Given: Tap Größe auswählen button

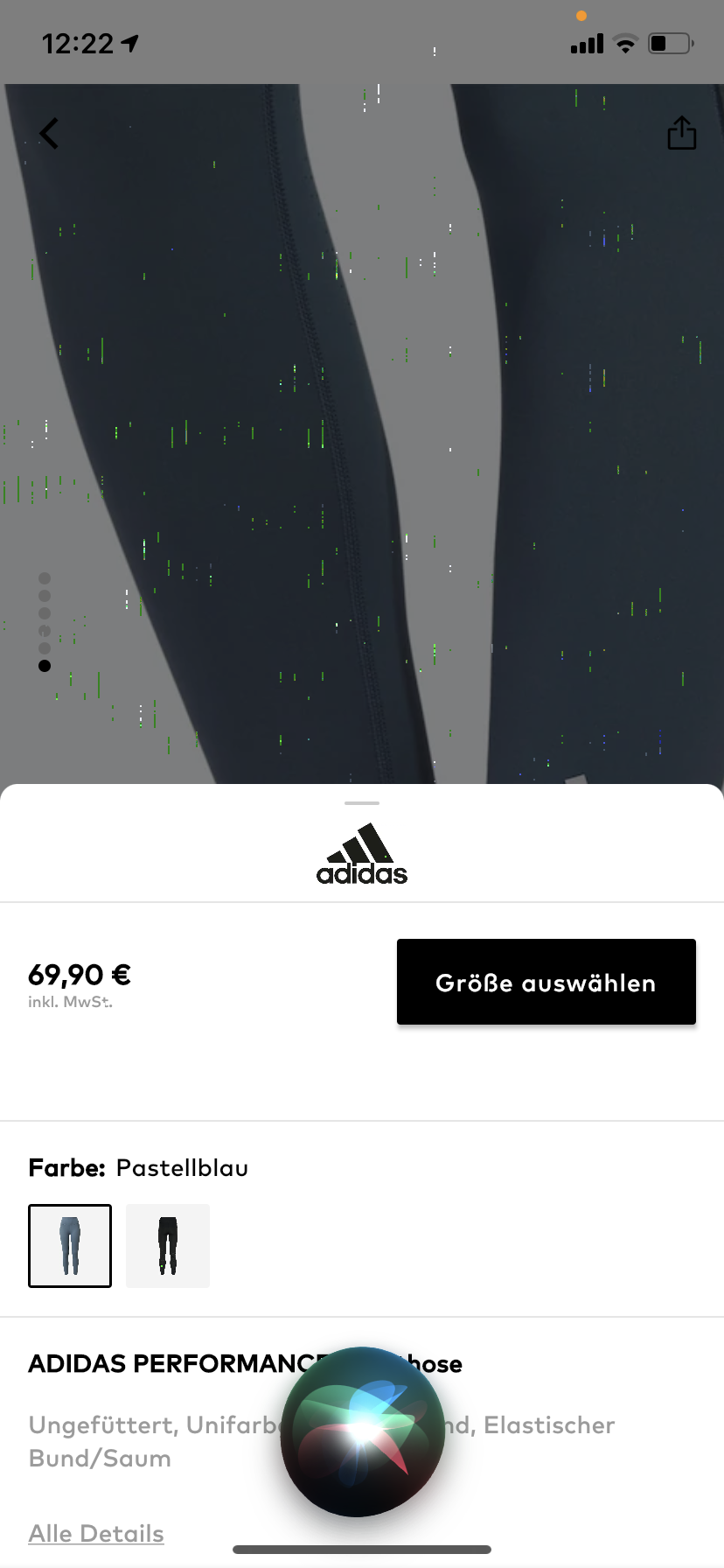Looking at the screenshot, I should (546, 982).
